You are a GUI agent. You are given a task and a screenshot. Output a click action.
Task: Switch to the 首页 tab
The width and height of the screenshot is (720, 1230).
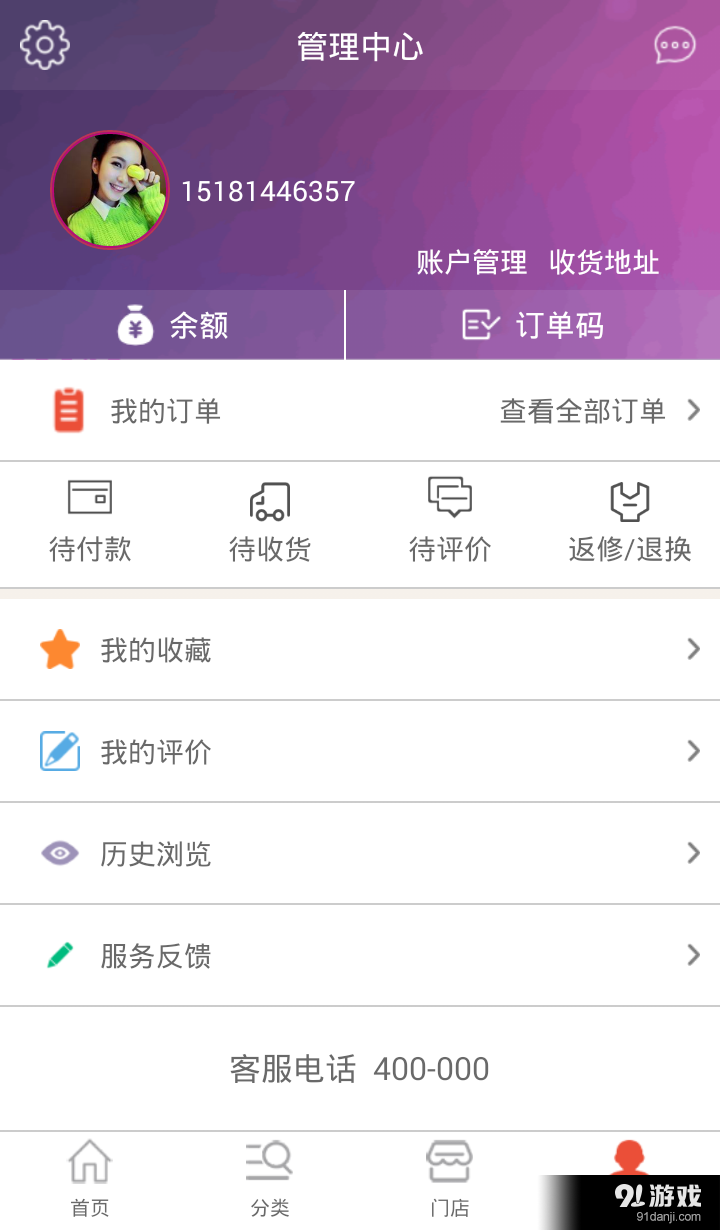89,1178
